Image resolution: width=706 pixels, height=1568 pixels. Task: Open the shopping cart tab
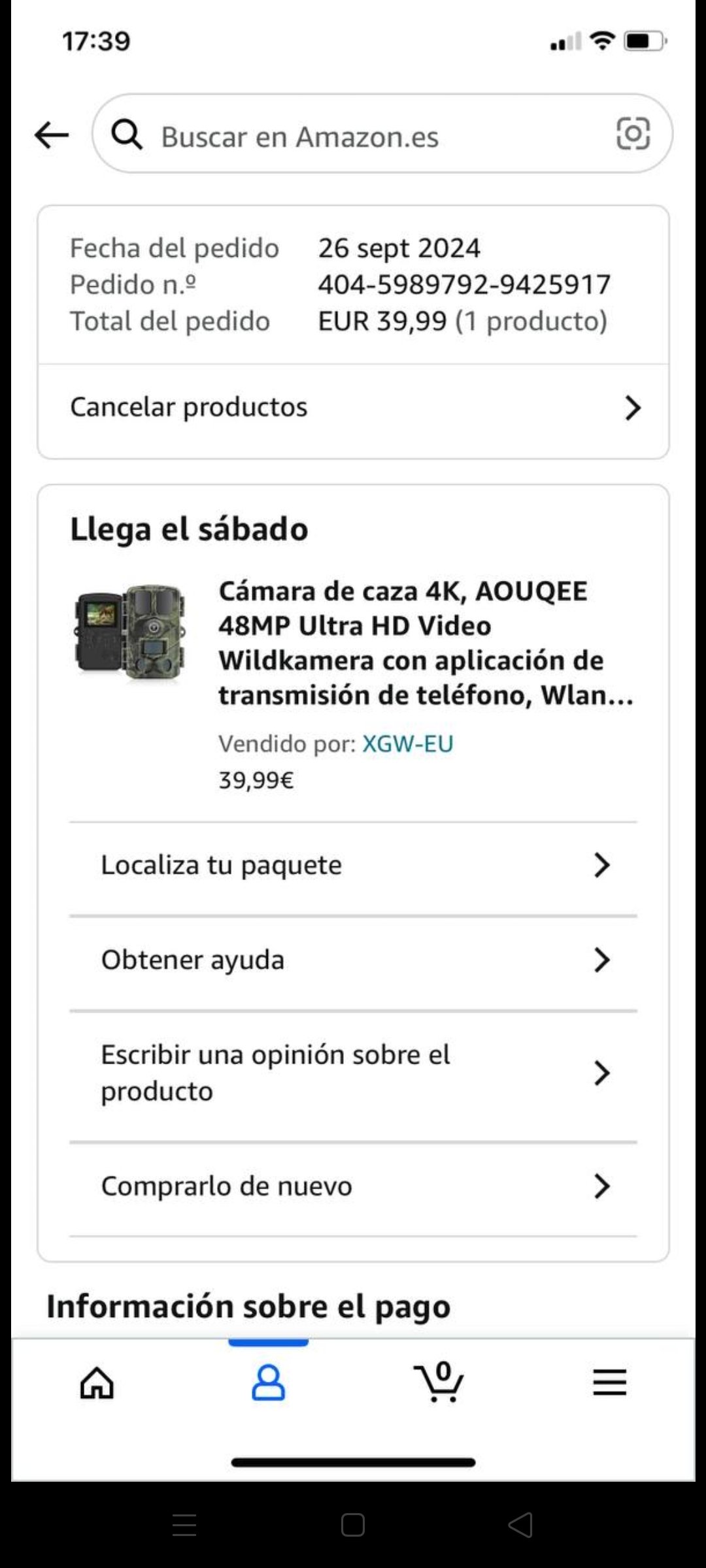coord(439,1382)
